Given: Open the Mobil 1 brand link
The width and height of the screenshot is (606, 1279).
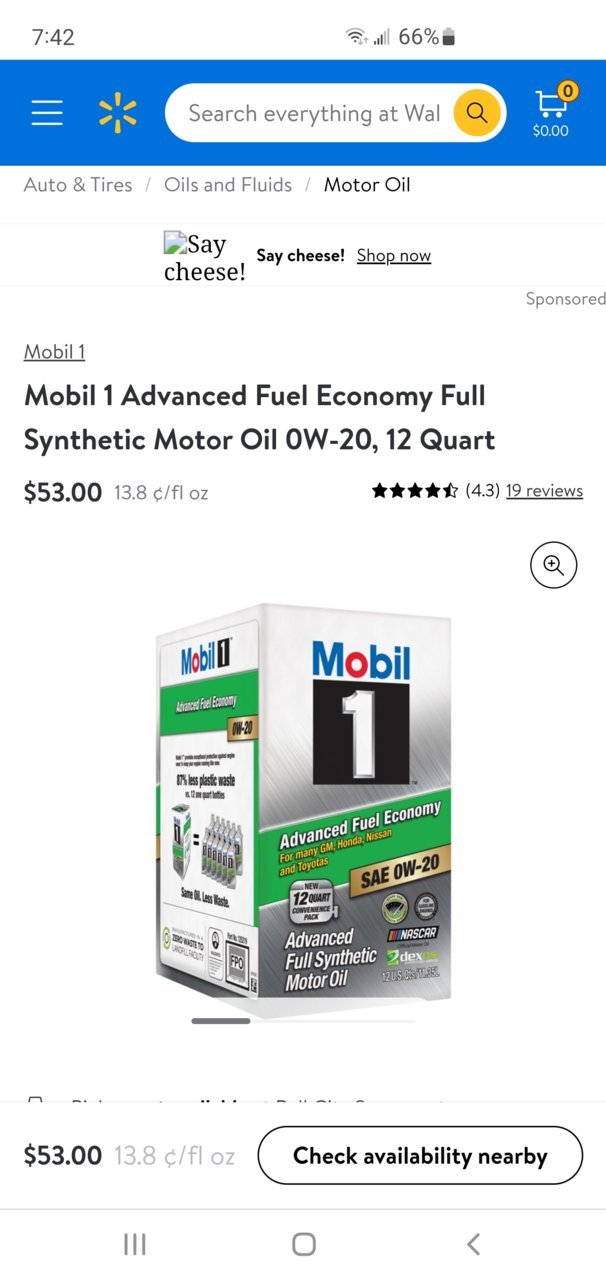Looking at the screenshot, I should click(x=54, y=352).
